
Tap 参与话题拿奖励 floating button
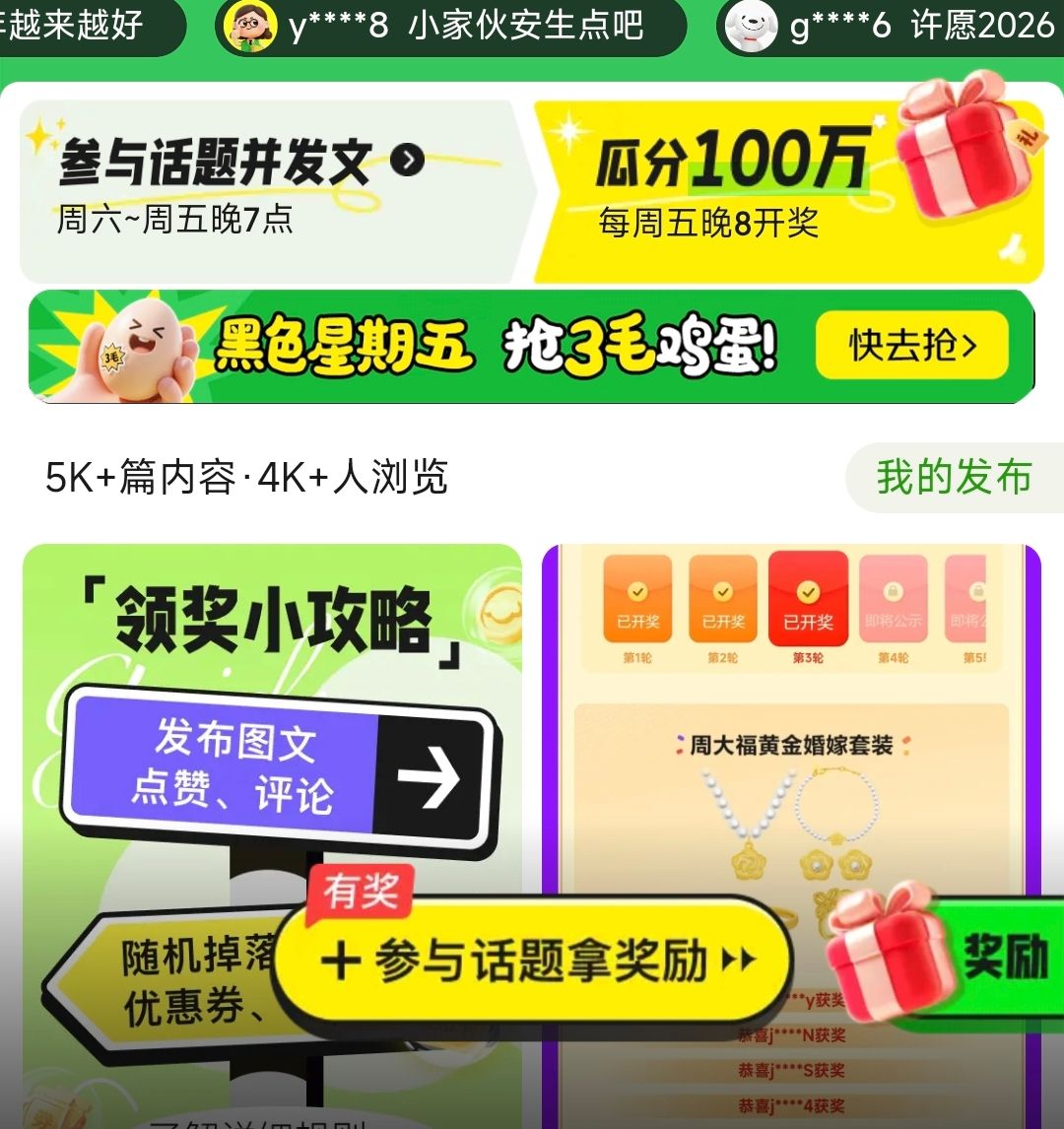click(533, 960)
